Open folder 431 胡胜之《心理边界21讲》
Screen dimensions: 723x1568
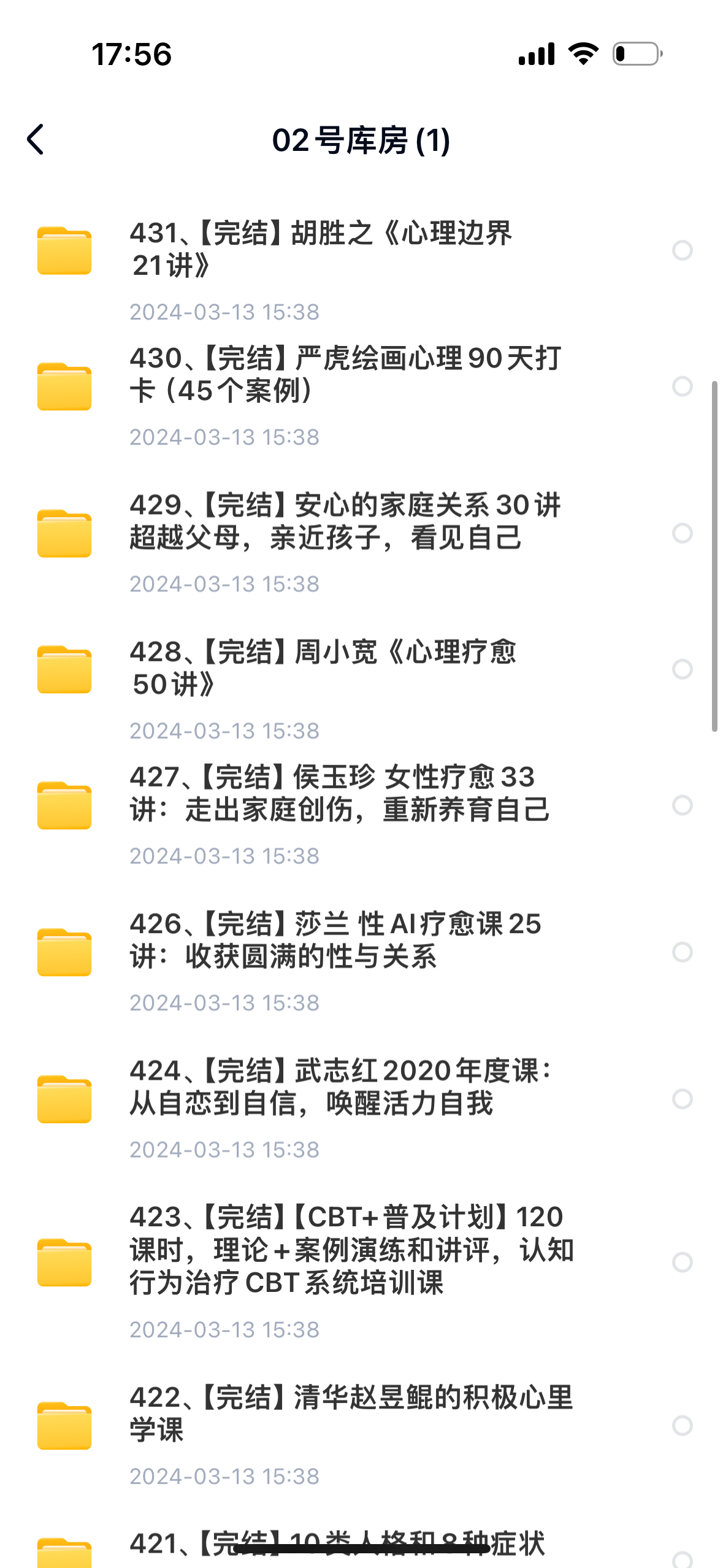point(320,250)
